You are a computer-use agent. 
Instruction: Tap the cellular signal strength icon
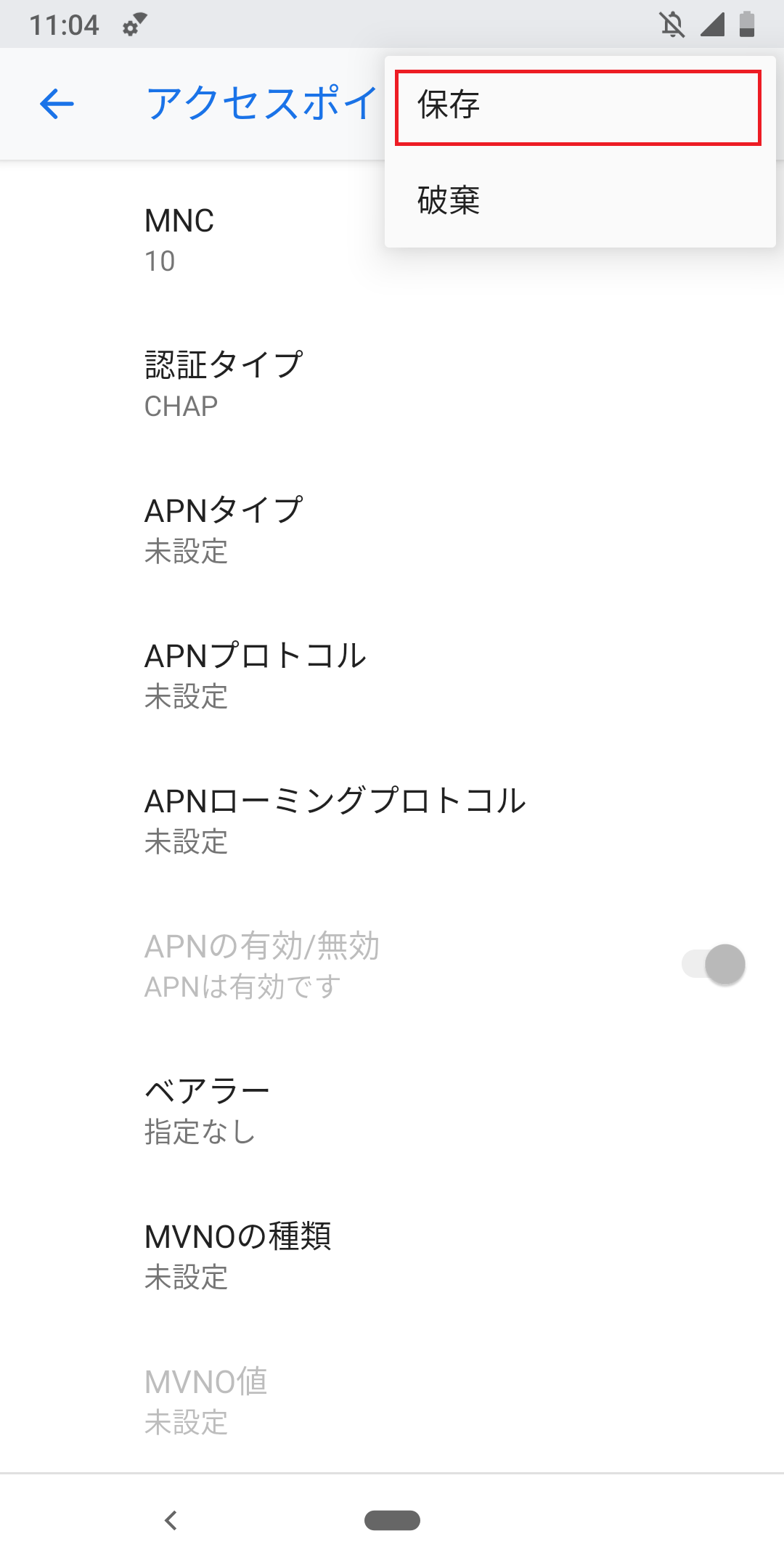pos(712,24)
